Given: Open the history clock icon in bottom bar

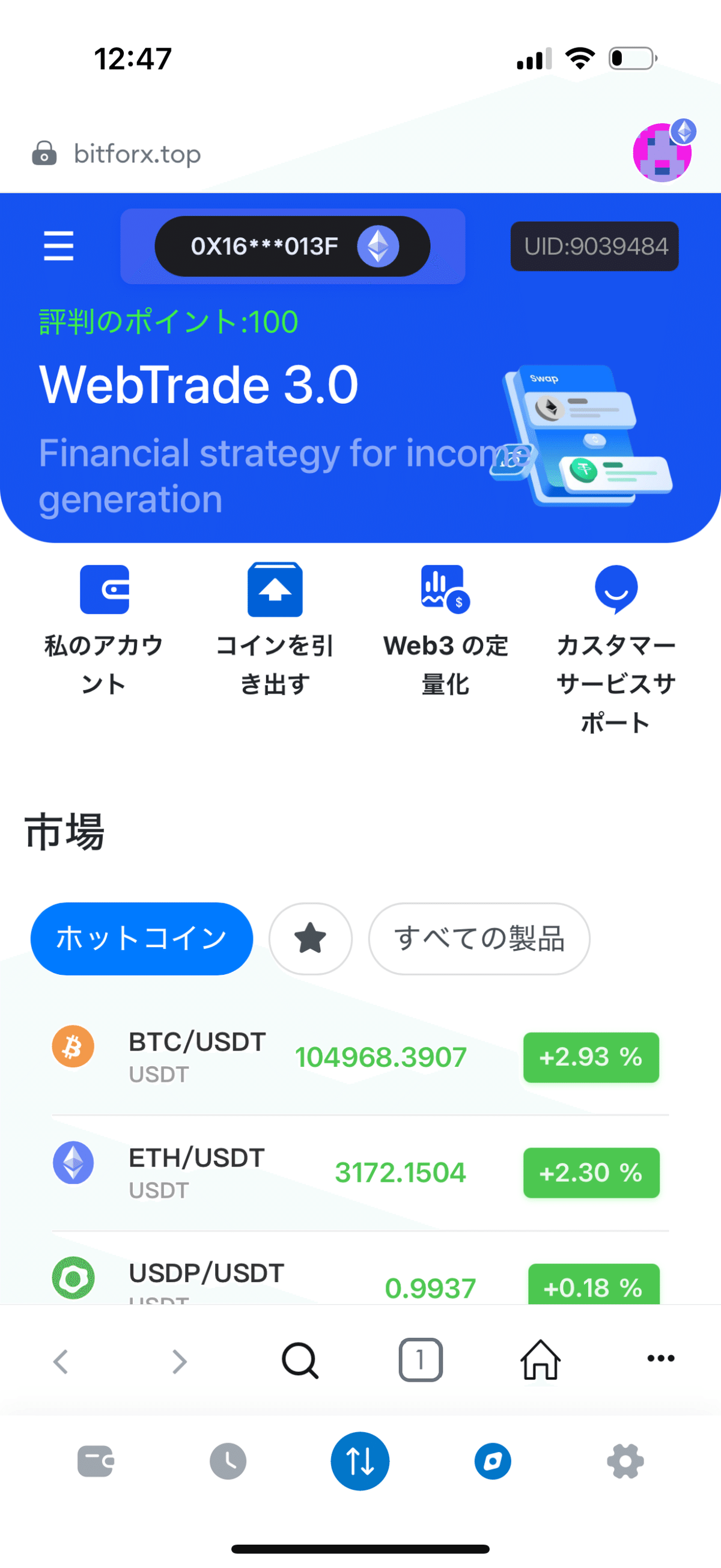Looking at the screenshot, I should coord(228,1461).
